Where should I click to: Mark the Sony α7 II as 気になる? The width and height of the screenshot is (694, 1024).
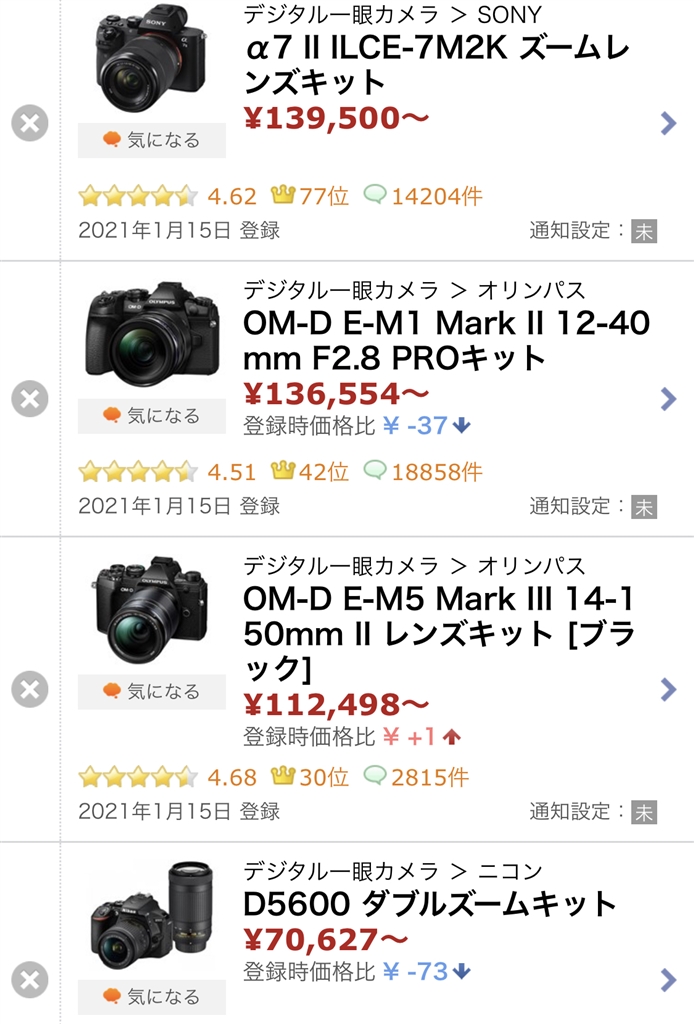point(152,140)
